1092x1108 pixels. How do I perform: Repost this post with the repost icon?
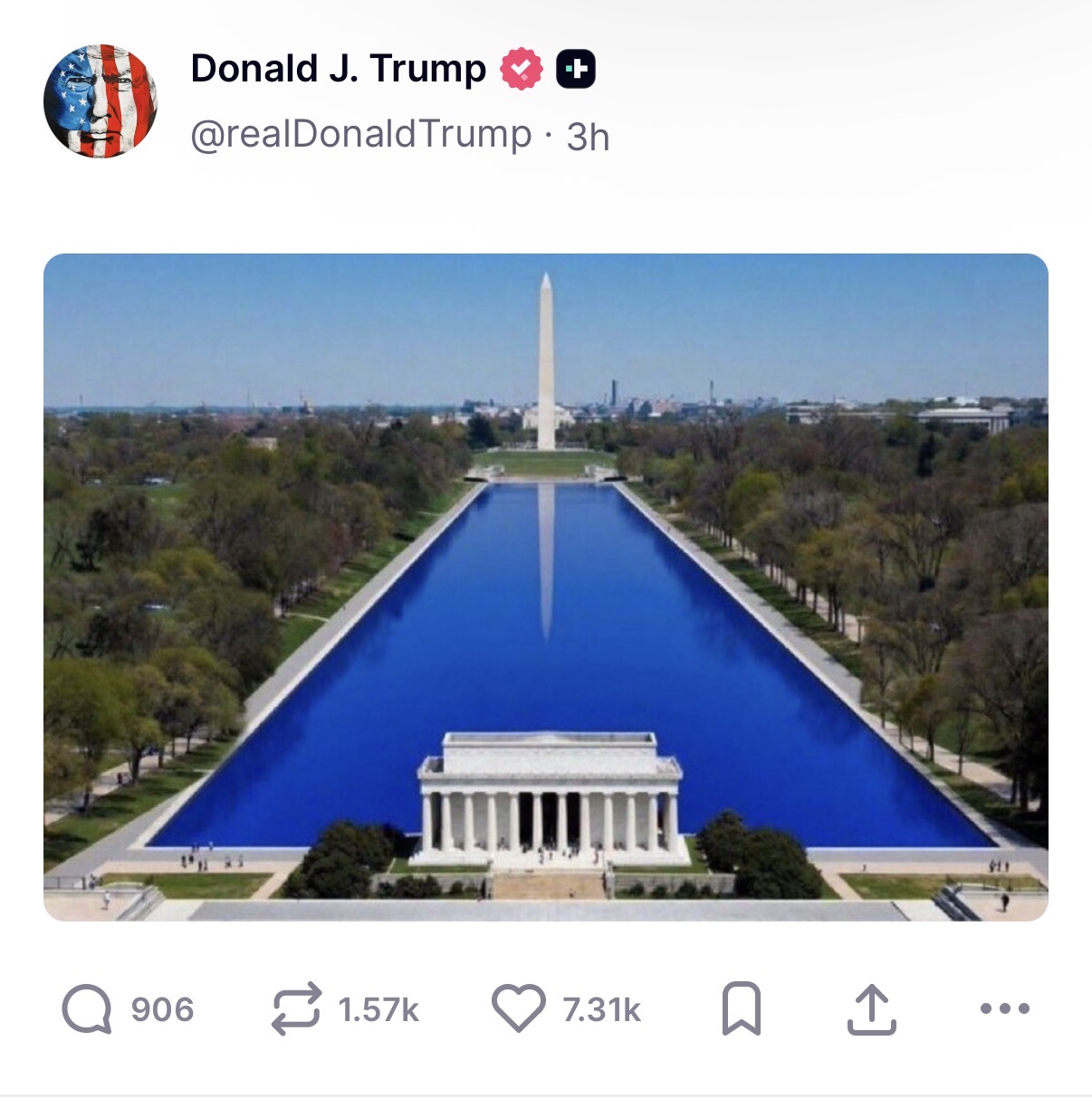point(296,1008)
